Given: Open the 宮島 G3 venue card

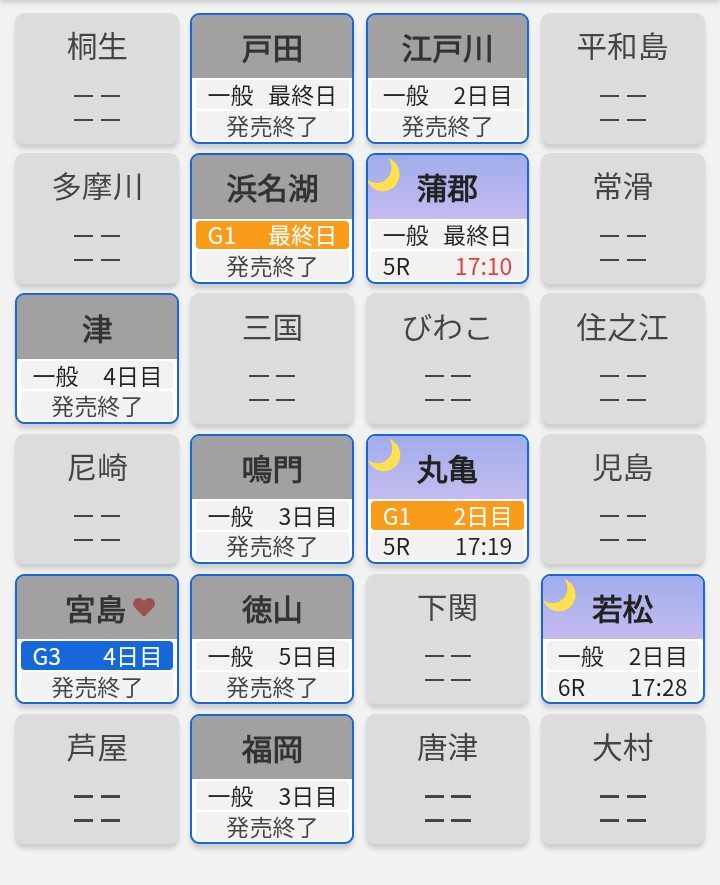Looking at the screenshot, I should (97, 639).
